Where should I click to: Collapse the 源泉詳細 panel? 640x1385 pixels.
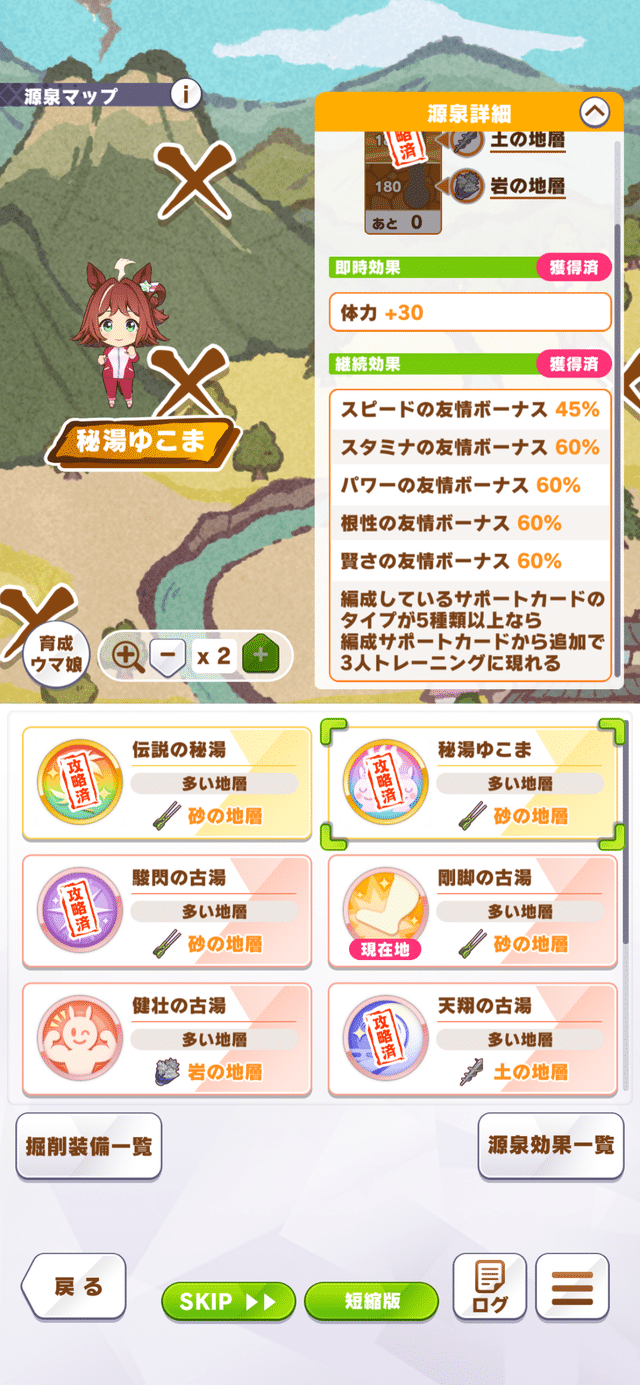point(594,112)
